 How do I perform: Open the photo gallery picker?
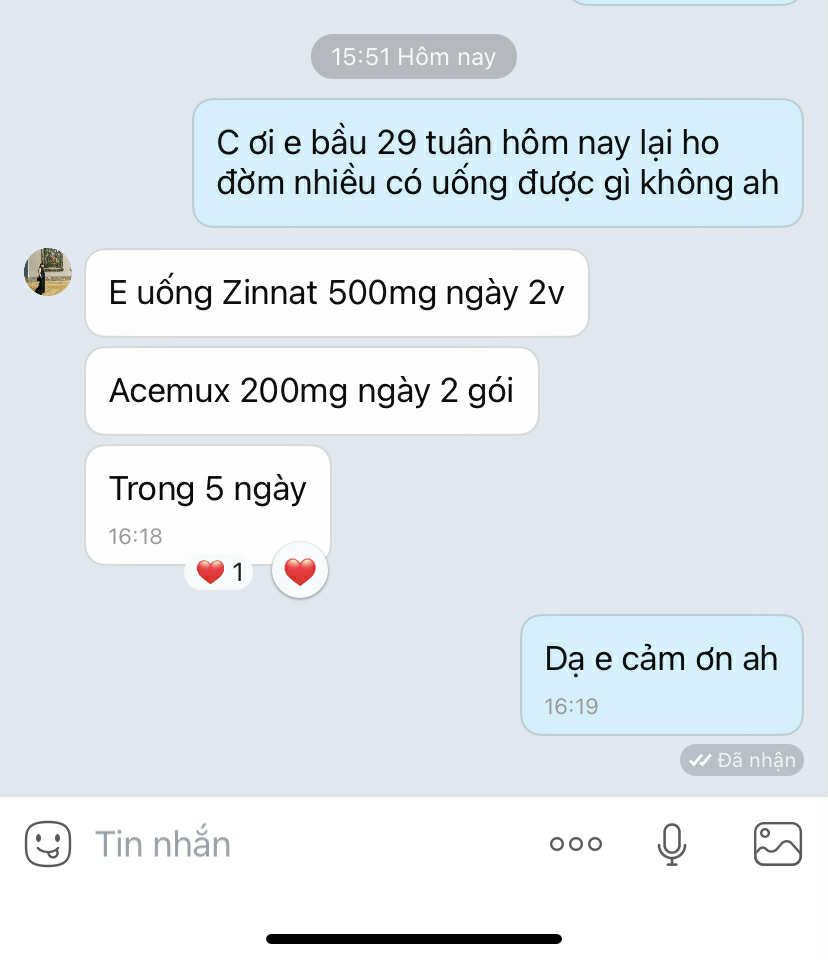pyautogui.click(x=777, y=844)
